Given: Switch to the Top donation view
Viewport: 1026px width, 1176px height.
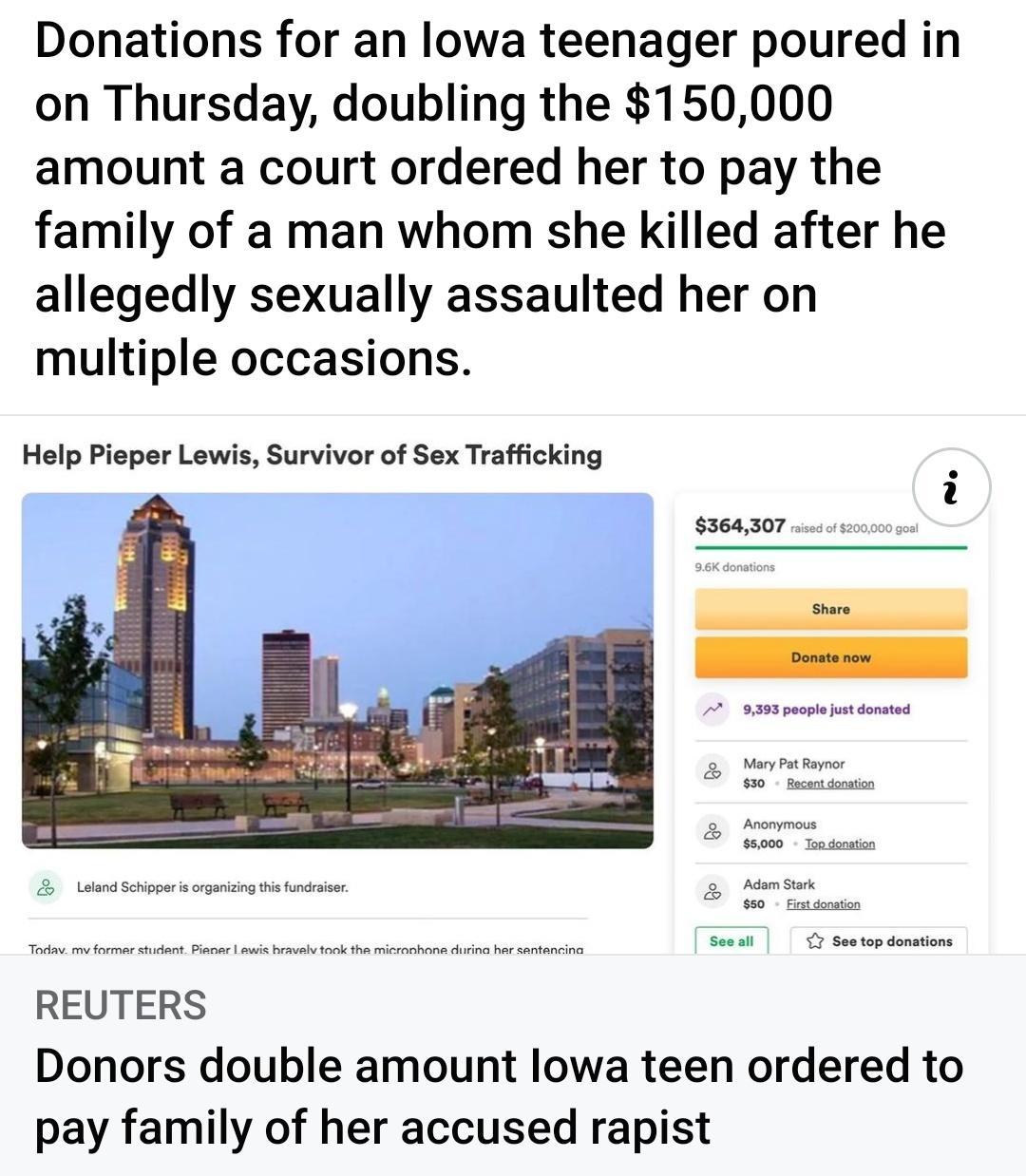Looking at the screenshot, I should [x=839, y=844].
